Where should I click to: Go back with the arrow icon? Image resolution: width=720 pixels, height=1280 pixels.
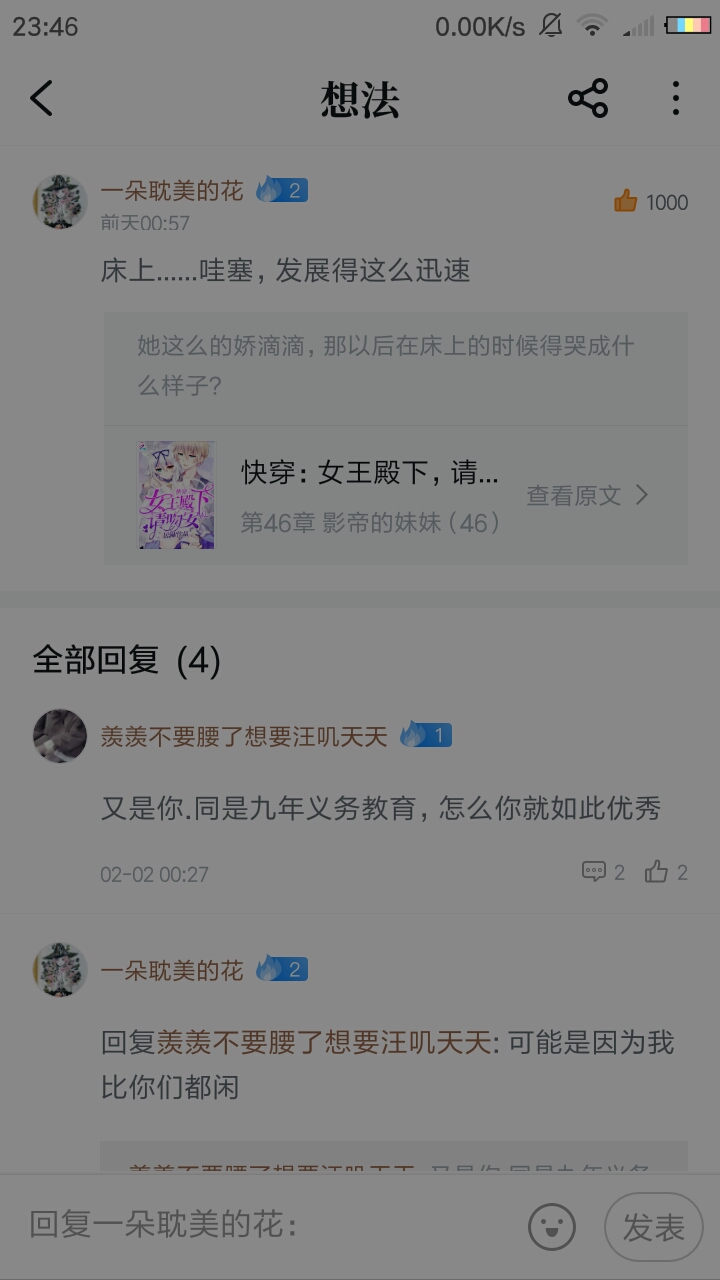[41, 99]
